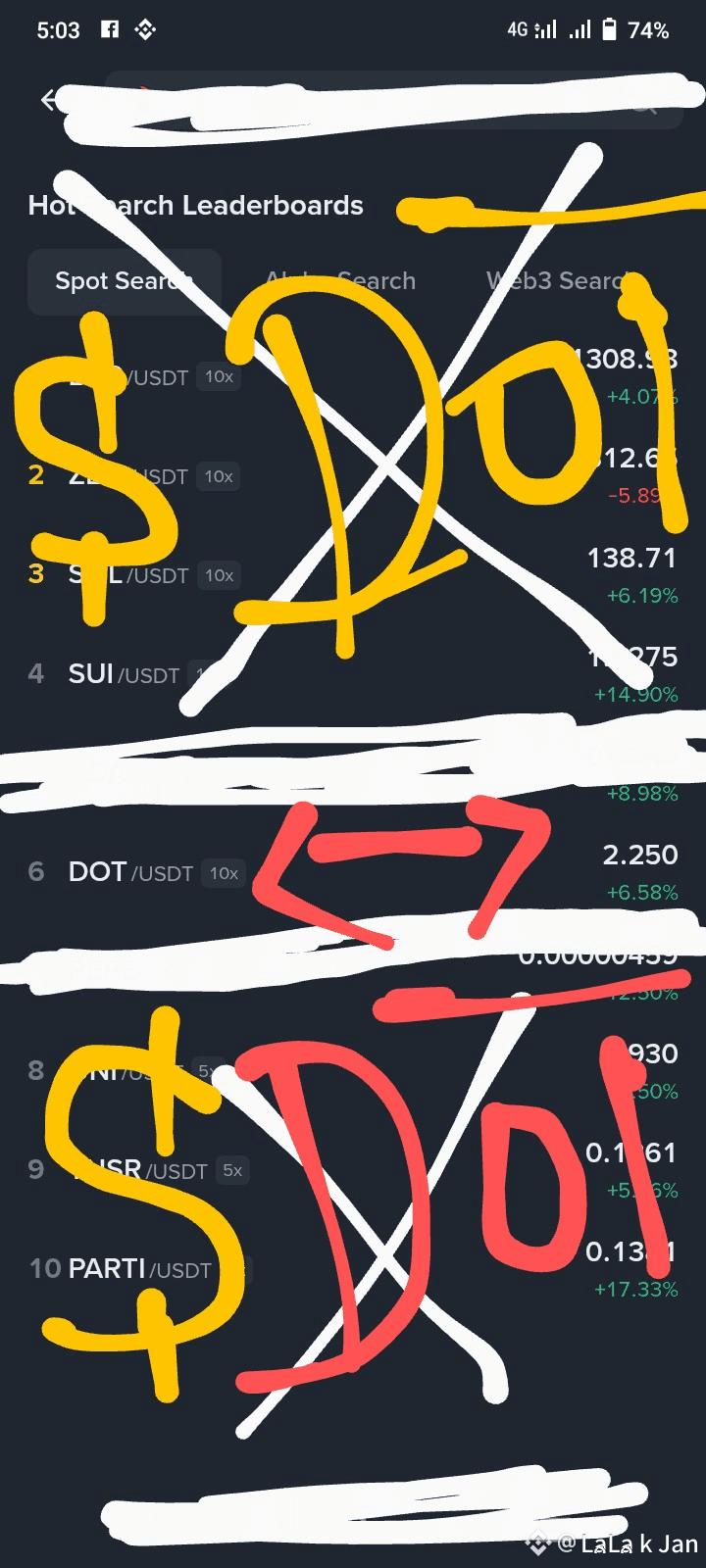This screenshot has width=706, height=1568.
Task: Switch to the Web3 Search tab
Action: pos(555,281)
